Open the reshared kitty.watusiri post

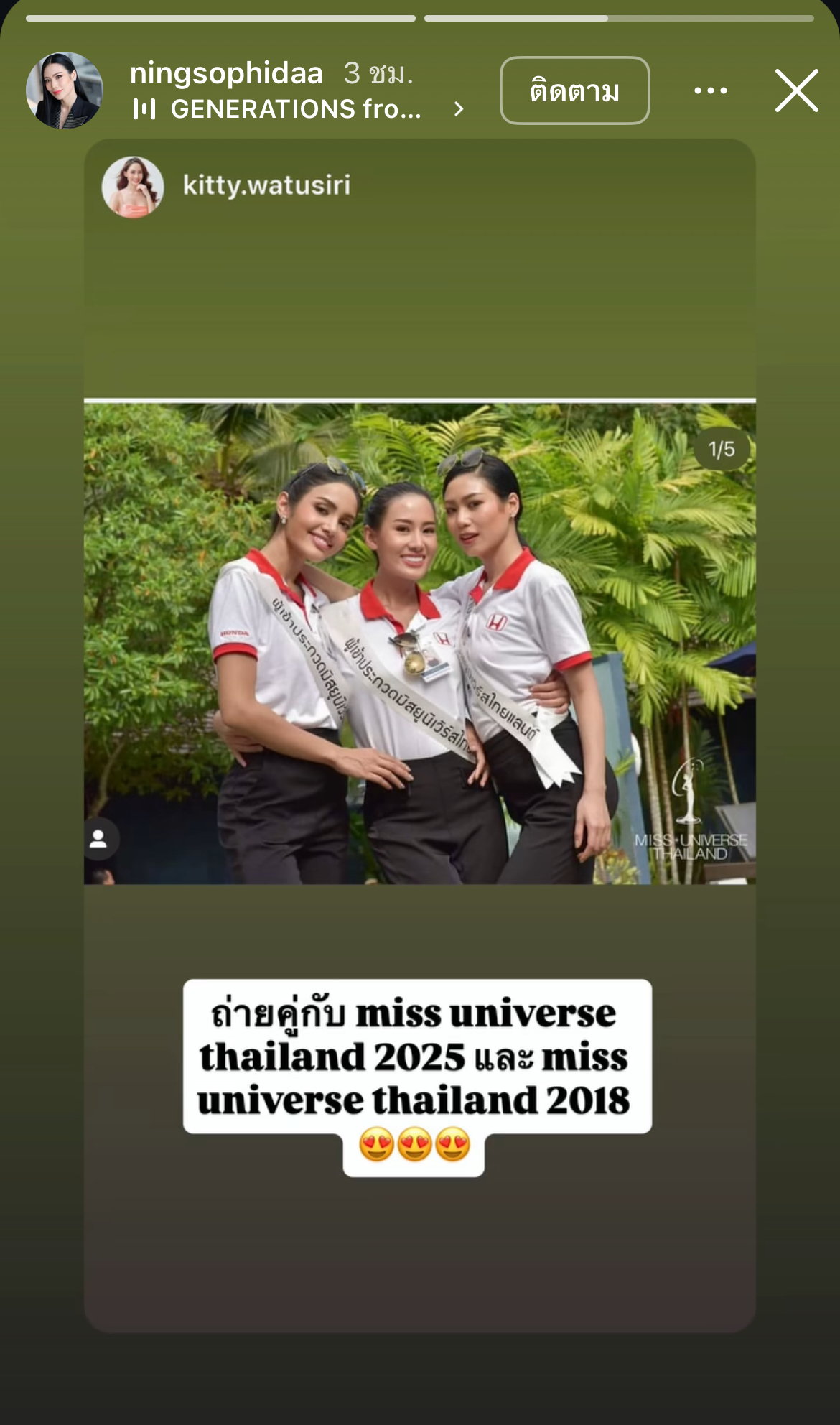(419, 643)
